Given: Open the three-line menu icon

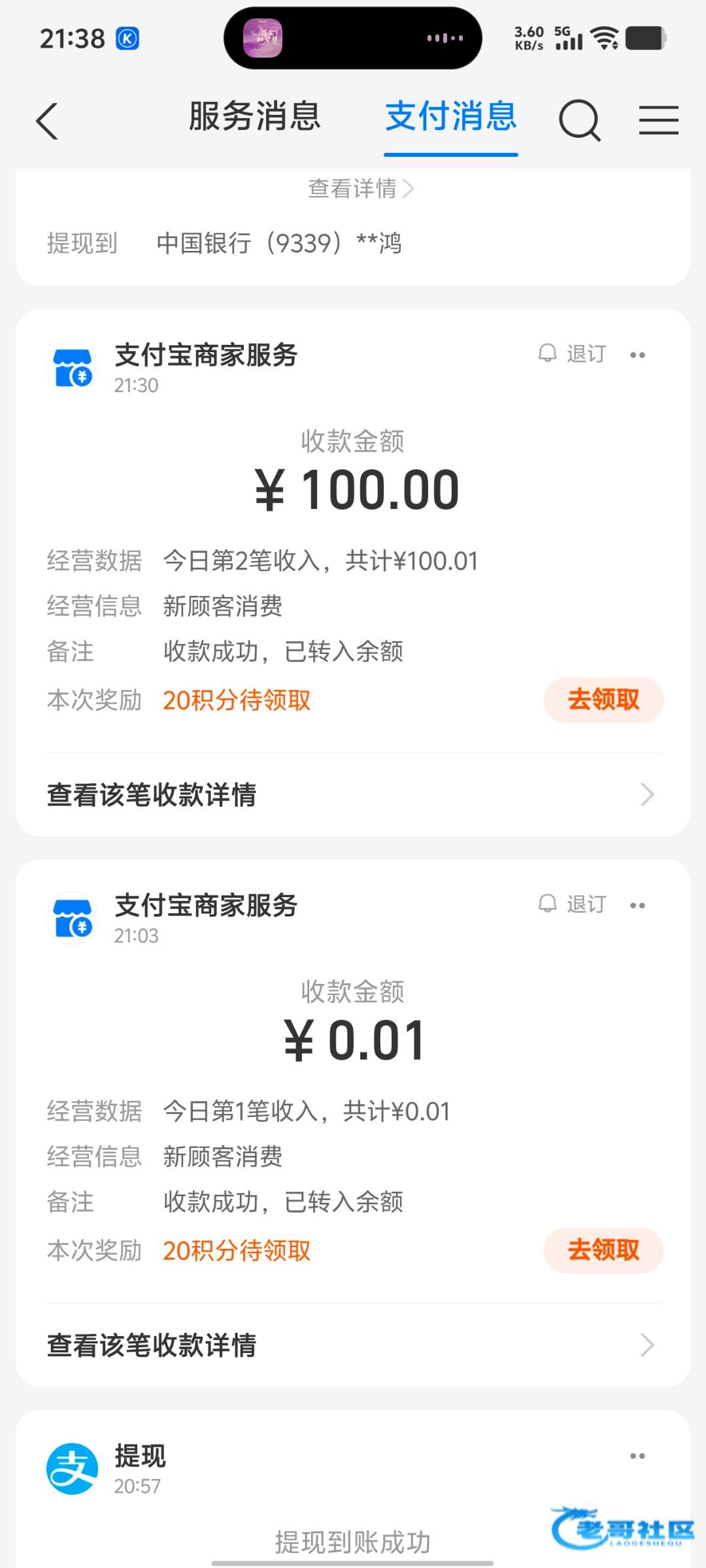Looking at the screenshot, I should point(658,121).
